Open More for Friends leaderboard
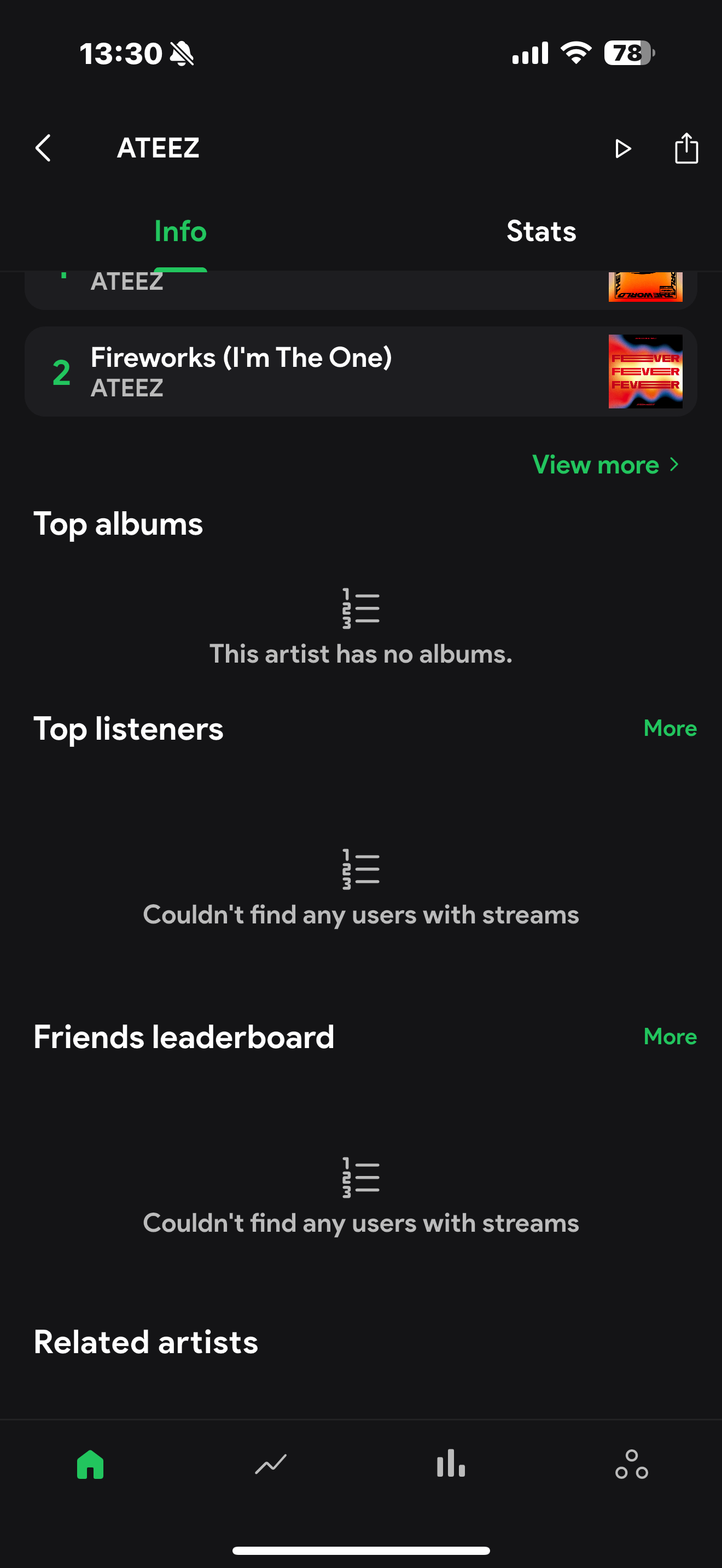This screenshot has height=1568, width=722. pos(669,1036)
